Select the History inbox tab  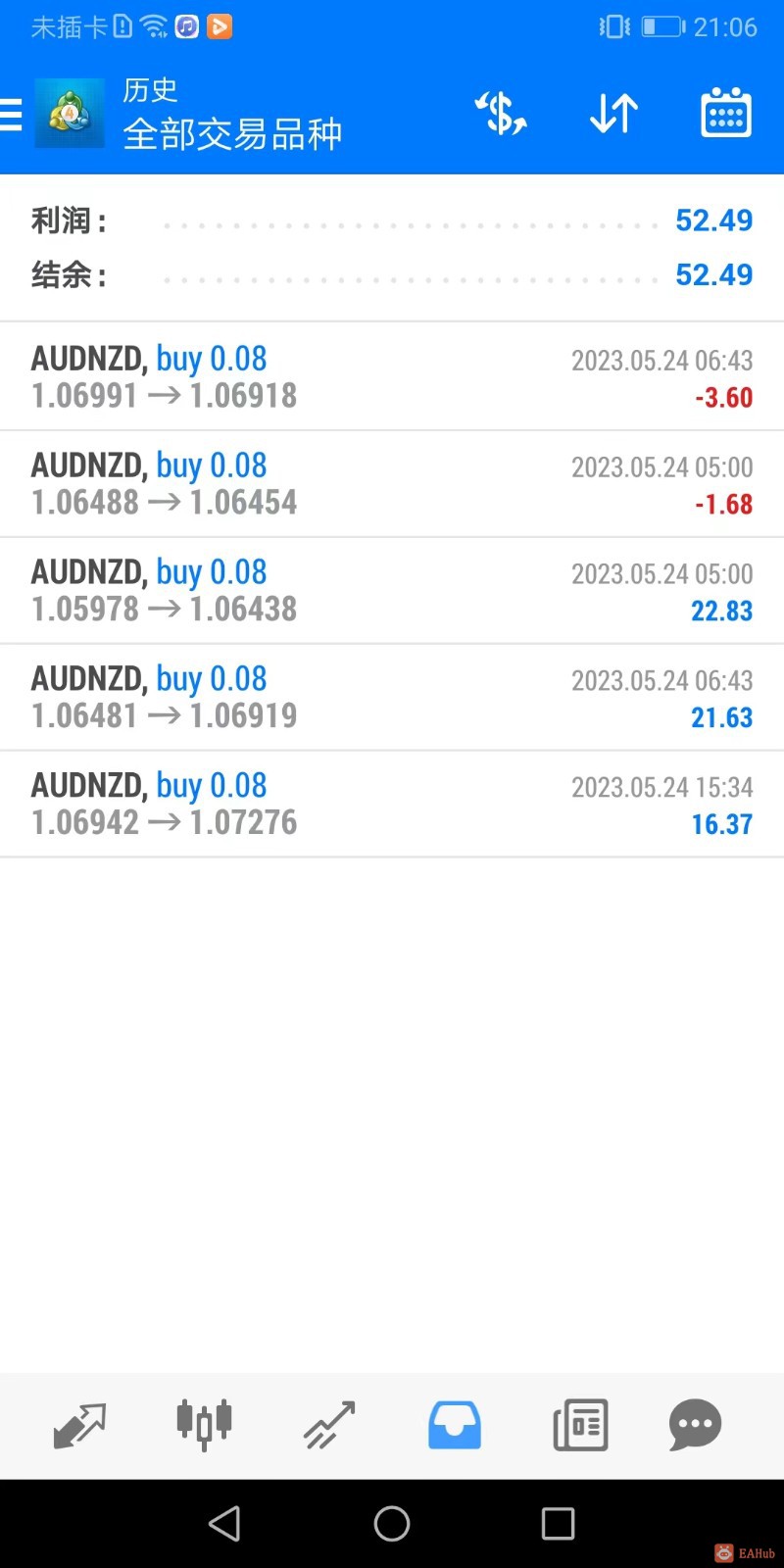[455, 1425]
